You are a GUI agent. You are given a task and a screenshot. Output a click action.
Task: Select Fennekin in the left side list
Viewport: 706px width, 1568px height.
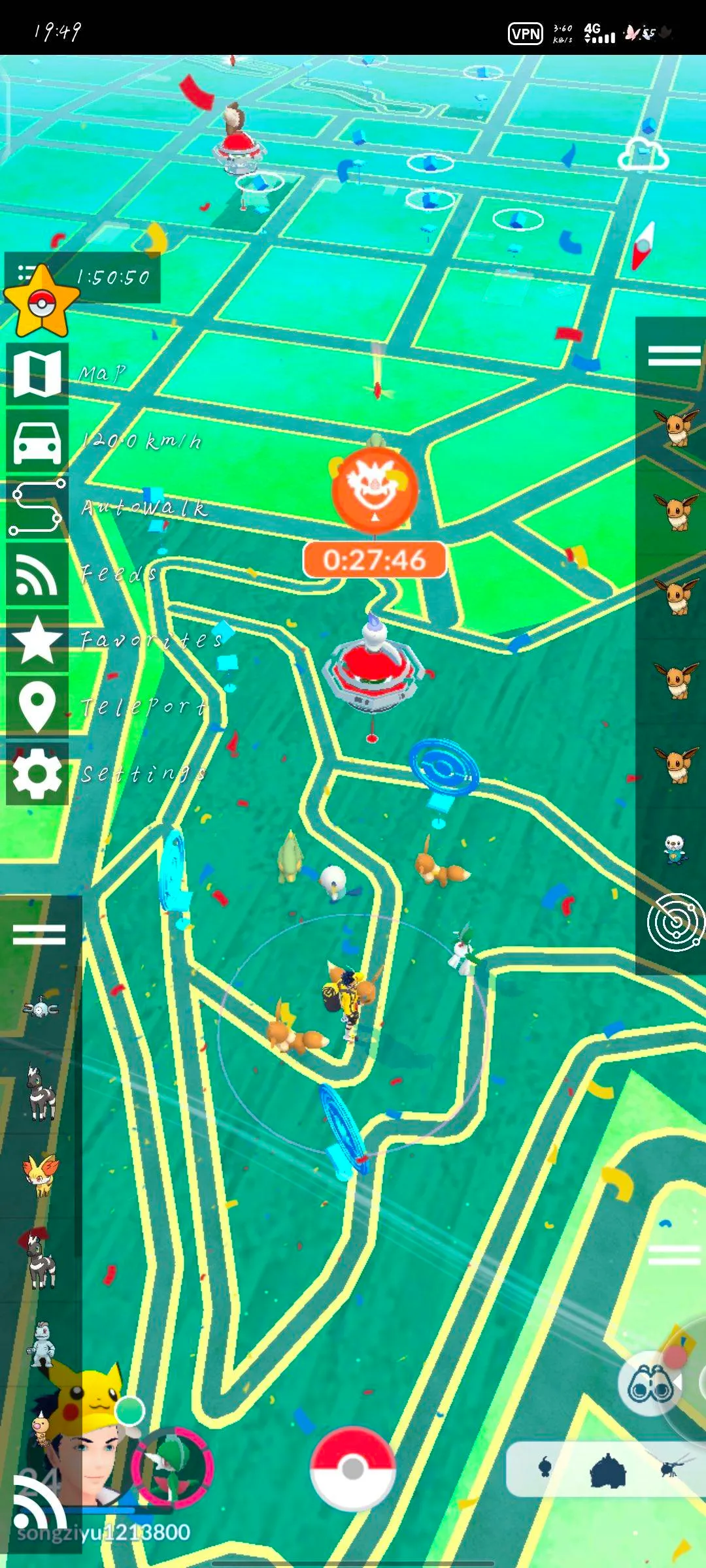click(41, 1176)
